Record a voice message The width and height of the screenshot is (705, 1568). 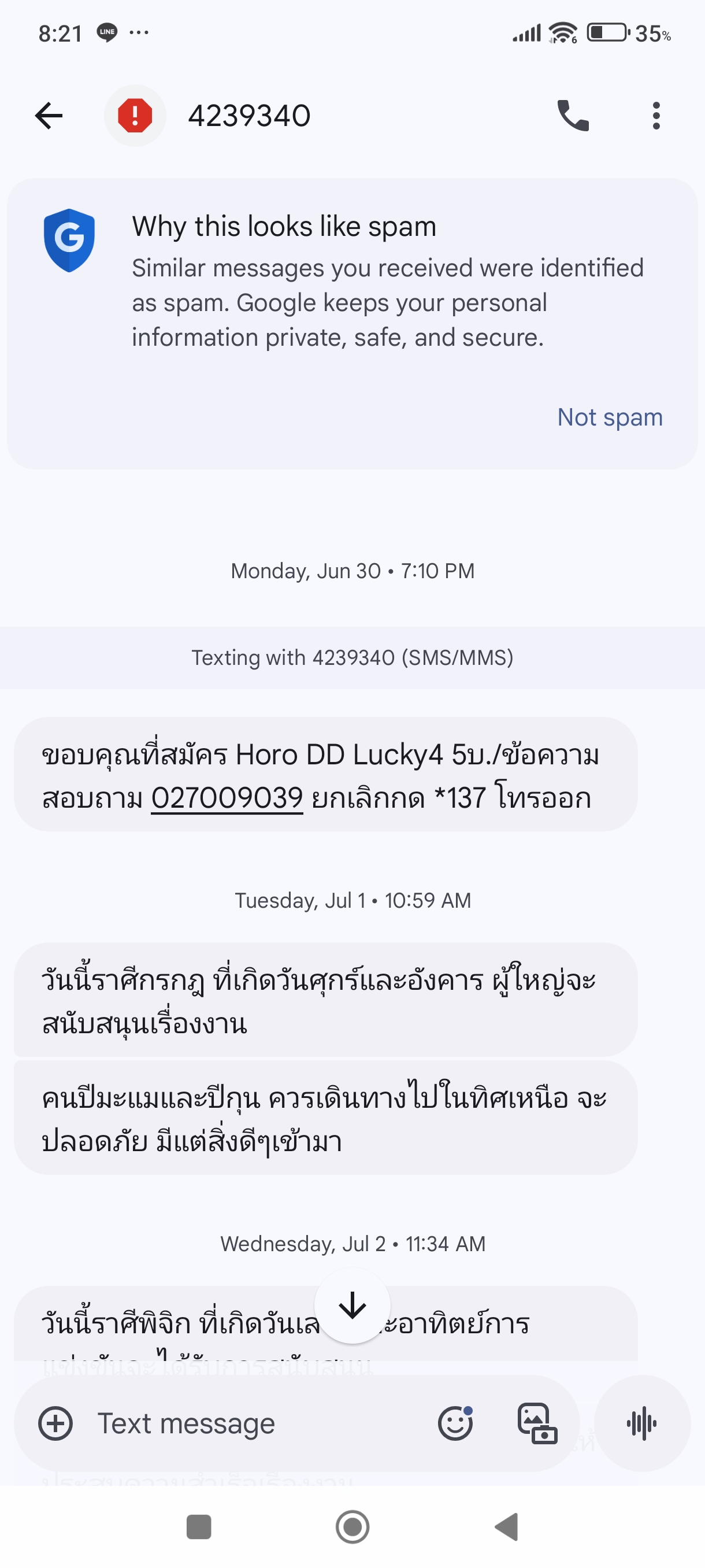642,1423
